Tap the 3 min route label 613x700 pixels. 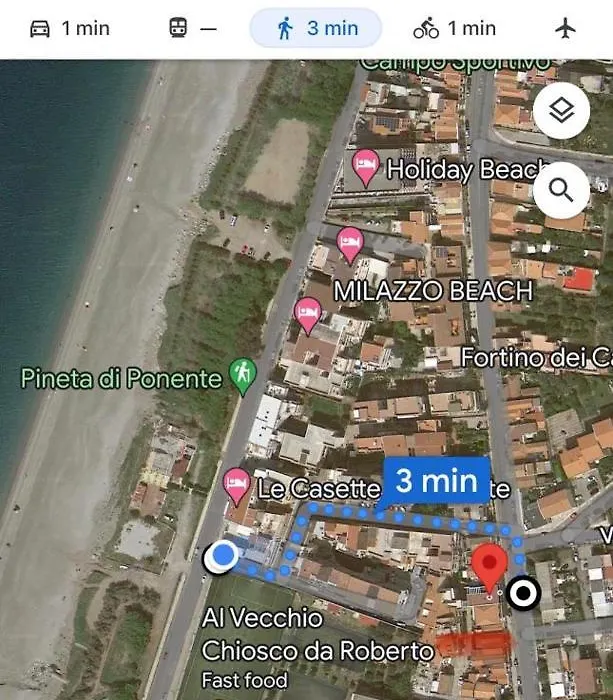(x=436, y=481)
